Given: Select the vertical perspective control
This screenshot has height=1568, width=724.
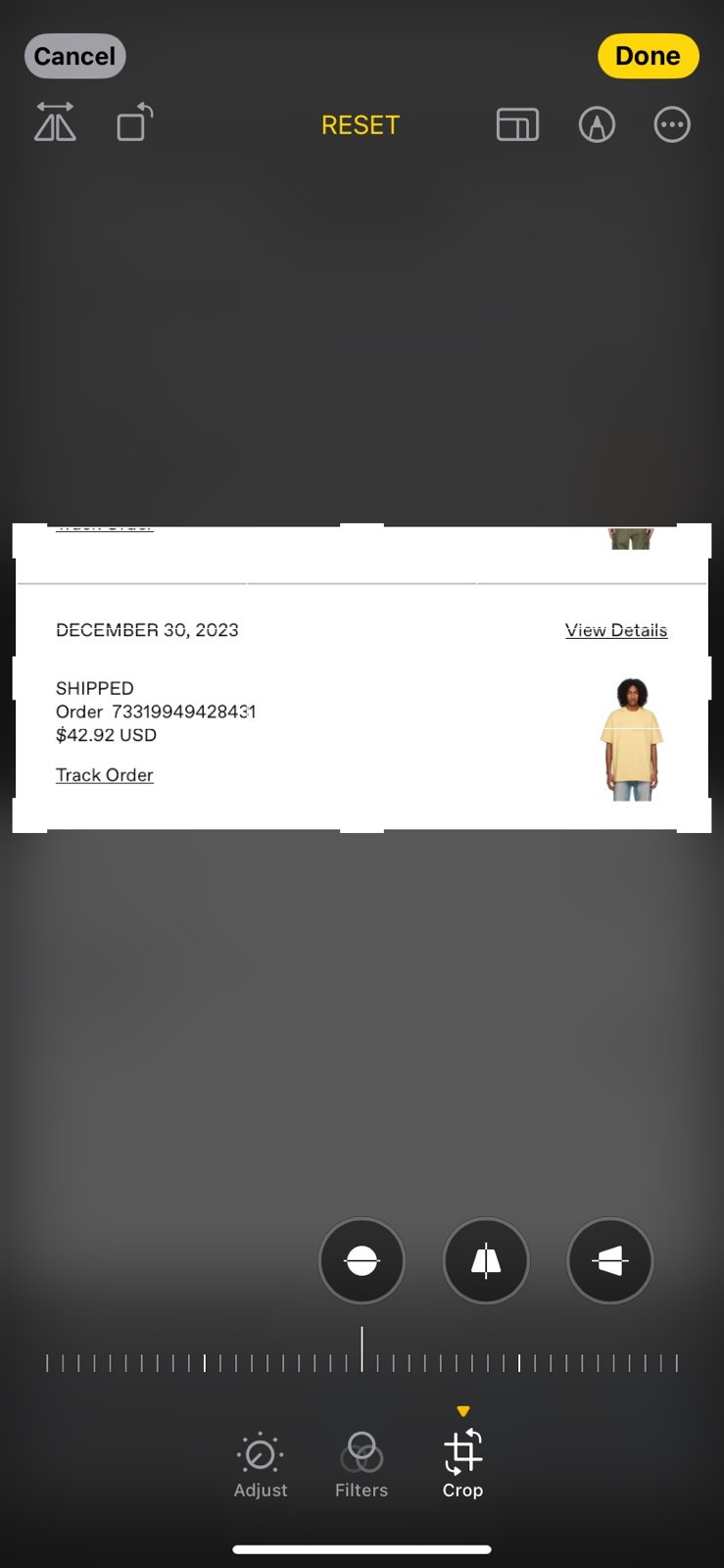Looking at the screenshot, I should coord(486,1260).
